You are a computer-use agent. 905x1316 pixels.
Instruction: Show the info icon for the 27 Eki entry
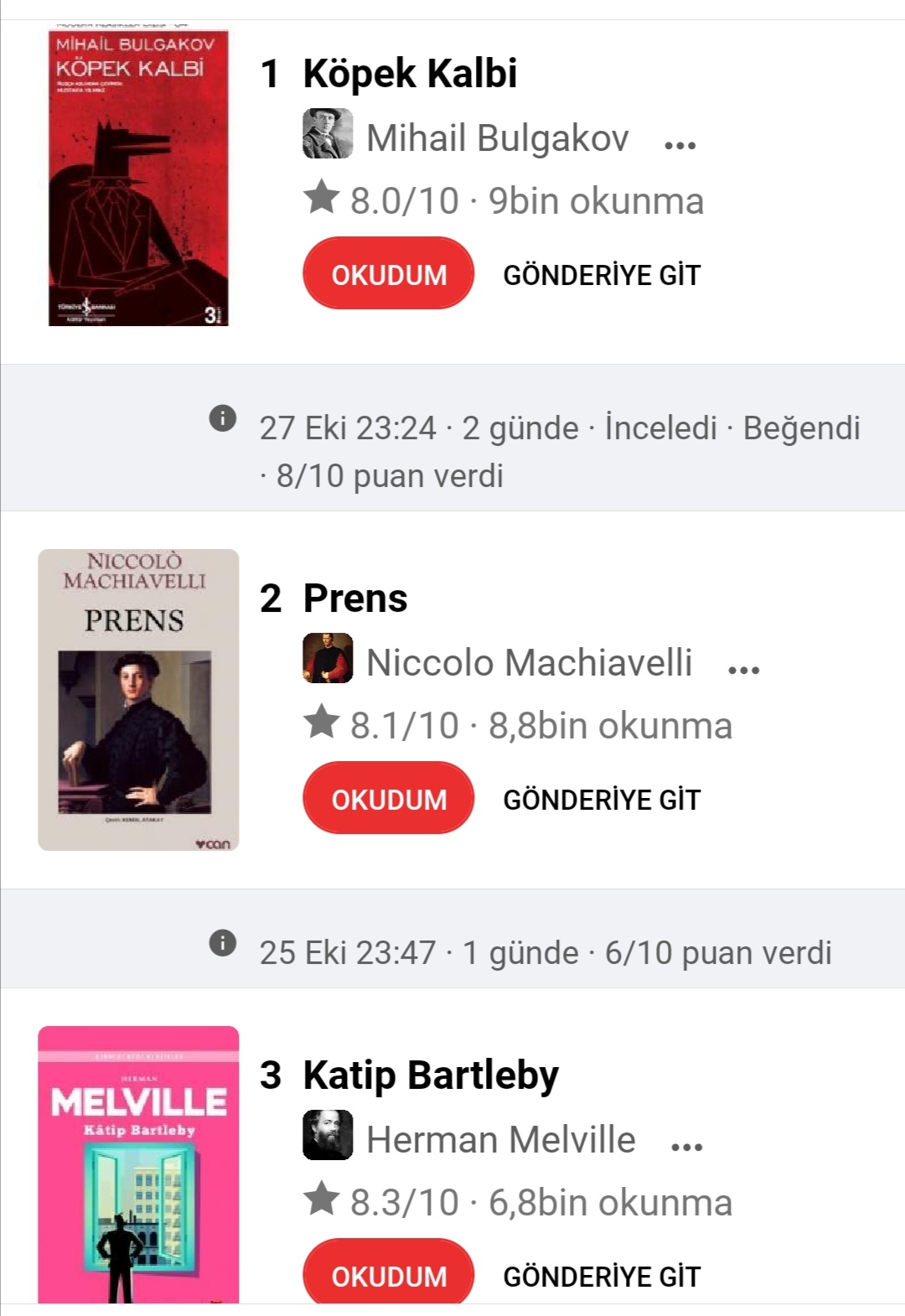tap(222, 417)
